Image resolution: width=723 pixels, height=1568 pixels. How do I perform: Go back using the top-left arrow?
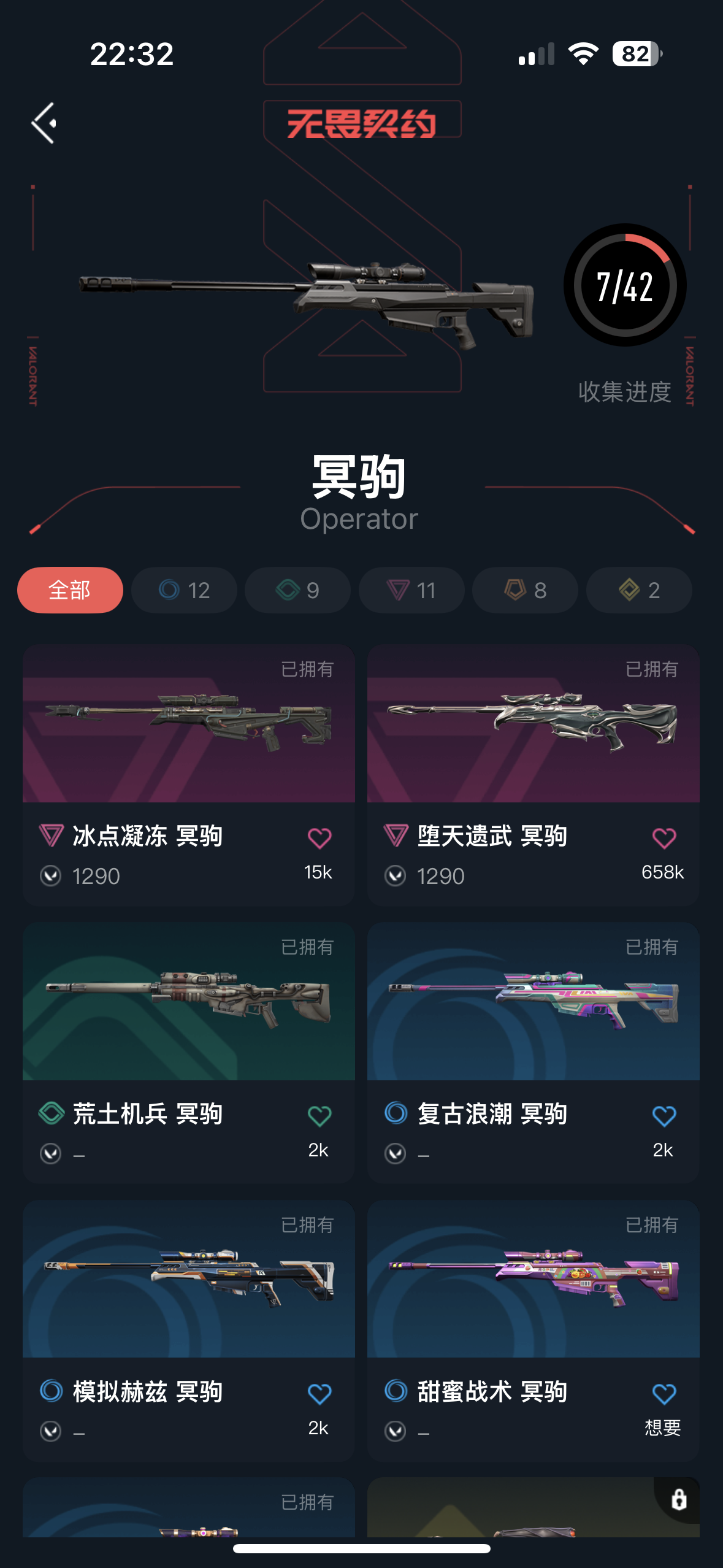coord(44,123)
